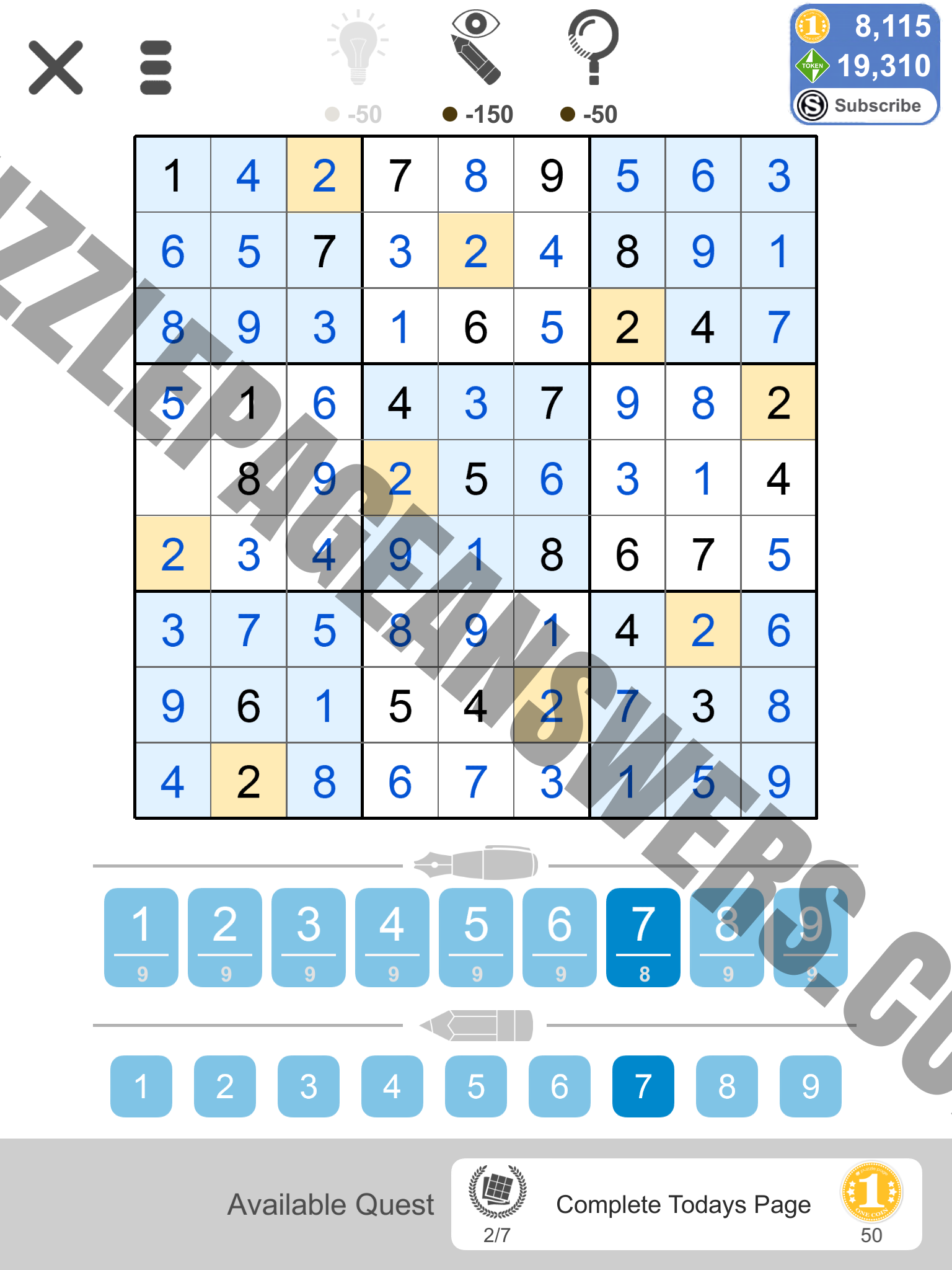Open the coin and token balance
The height and width of the screenshot is (1270, 952).
pos(865,45)
